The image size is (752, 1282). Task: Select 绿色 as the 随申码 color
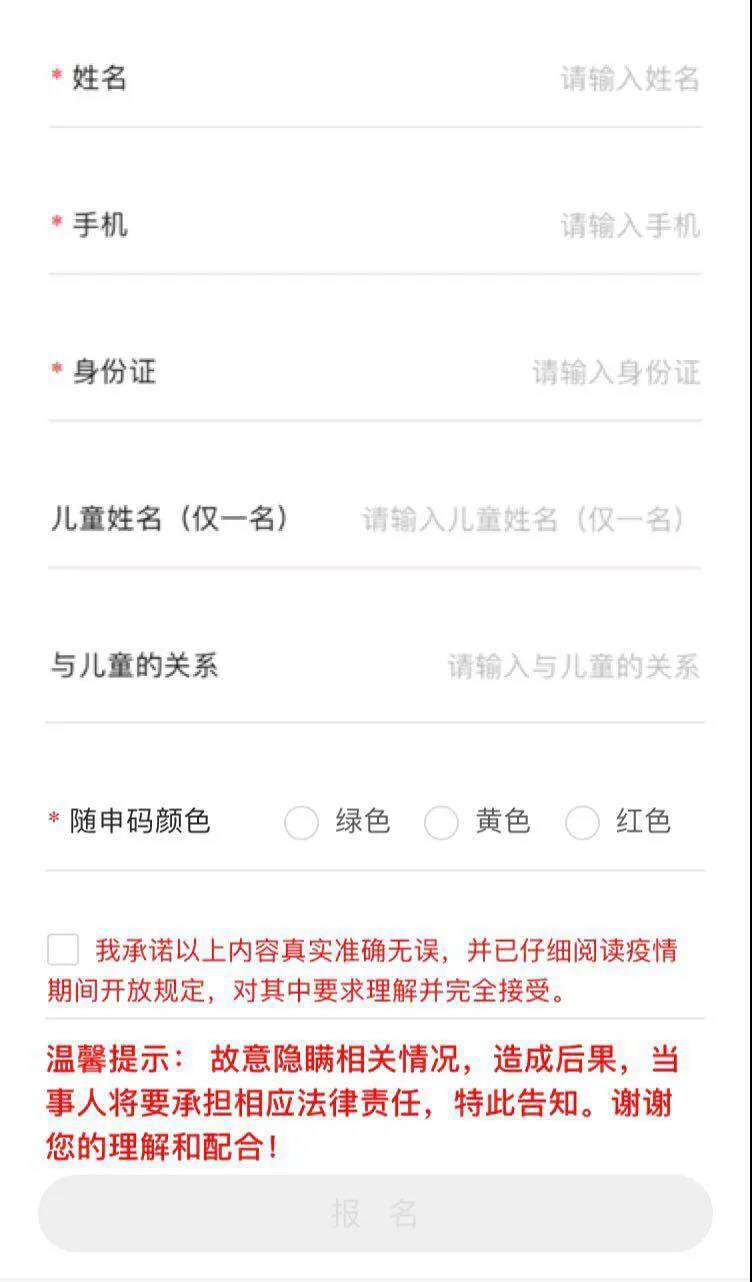click(x=301, y=823)
